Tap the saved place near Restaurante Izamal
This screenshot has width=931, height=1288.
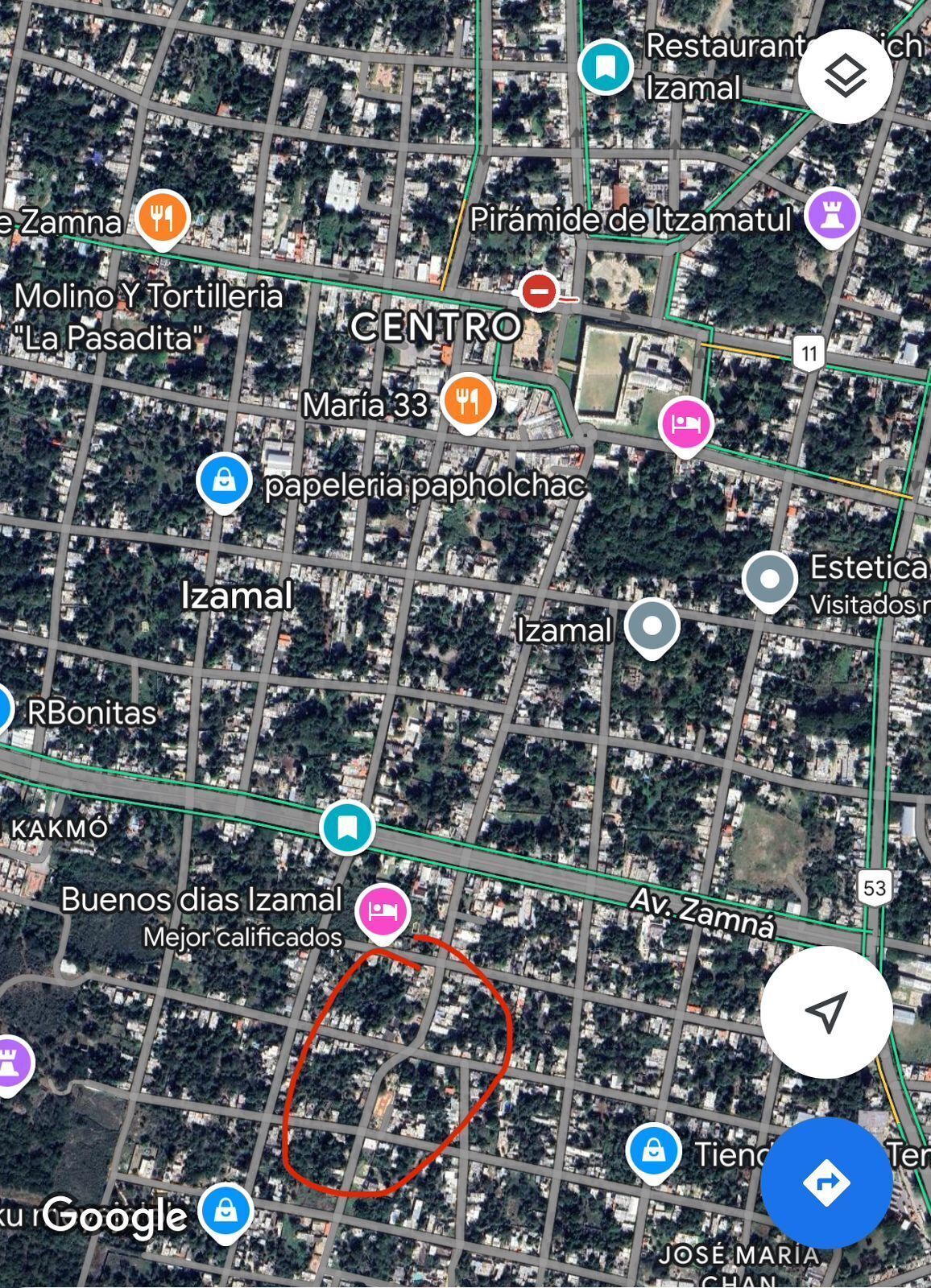tap(606, 67)
